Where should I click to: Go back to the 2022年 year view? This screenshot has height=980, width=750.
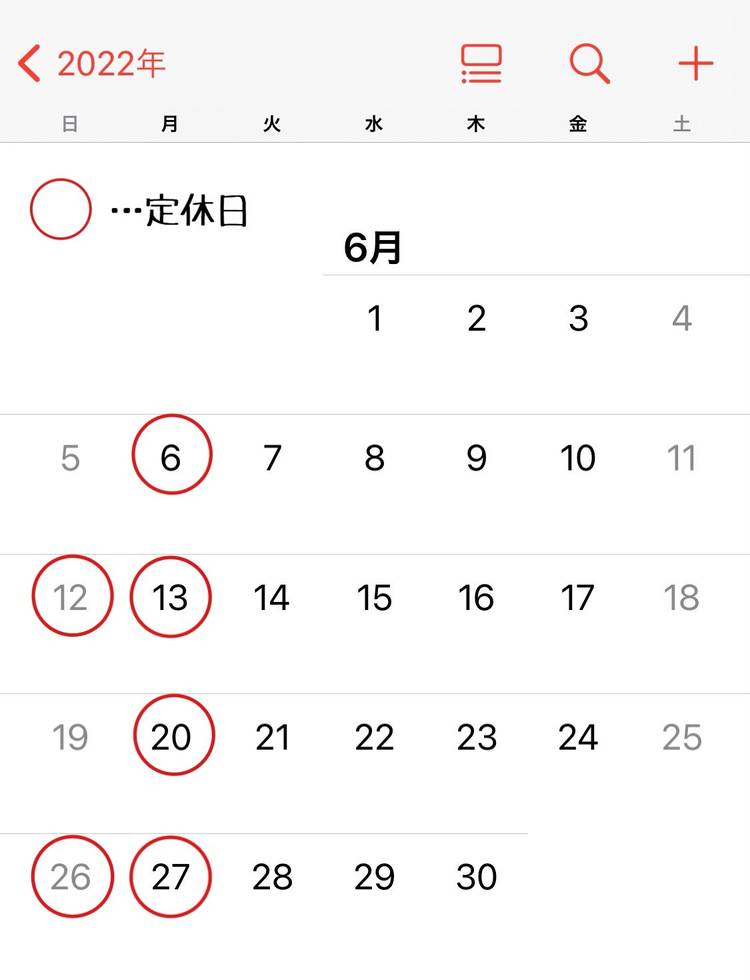(x=92, y=64)
